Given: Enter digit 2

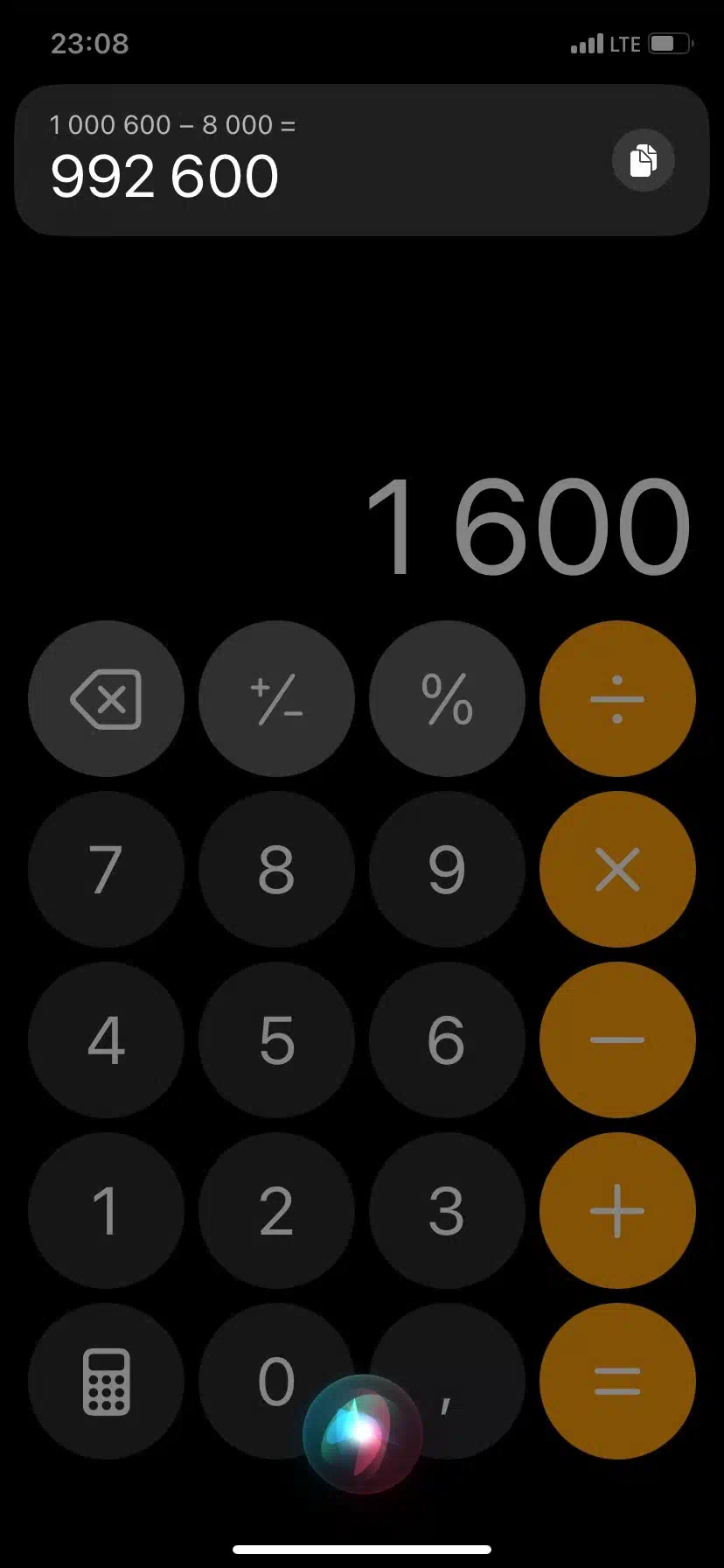Looking at the screenshot, I should pyautogui.click(x=276, y=1211).
